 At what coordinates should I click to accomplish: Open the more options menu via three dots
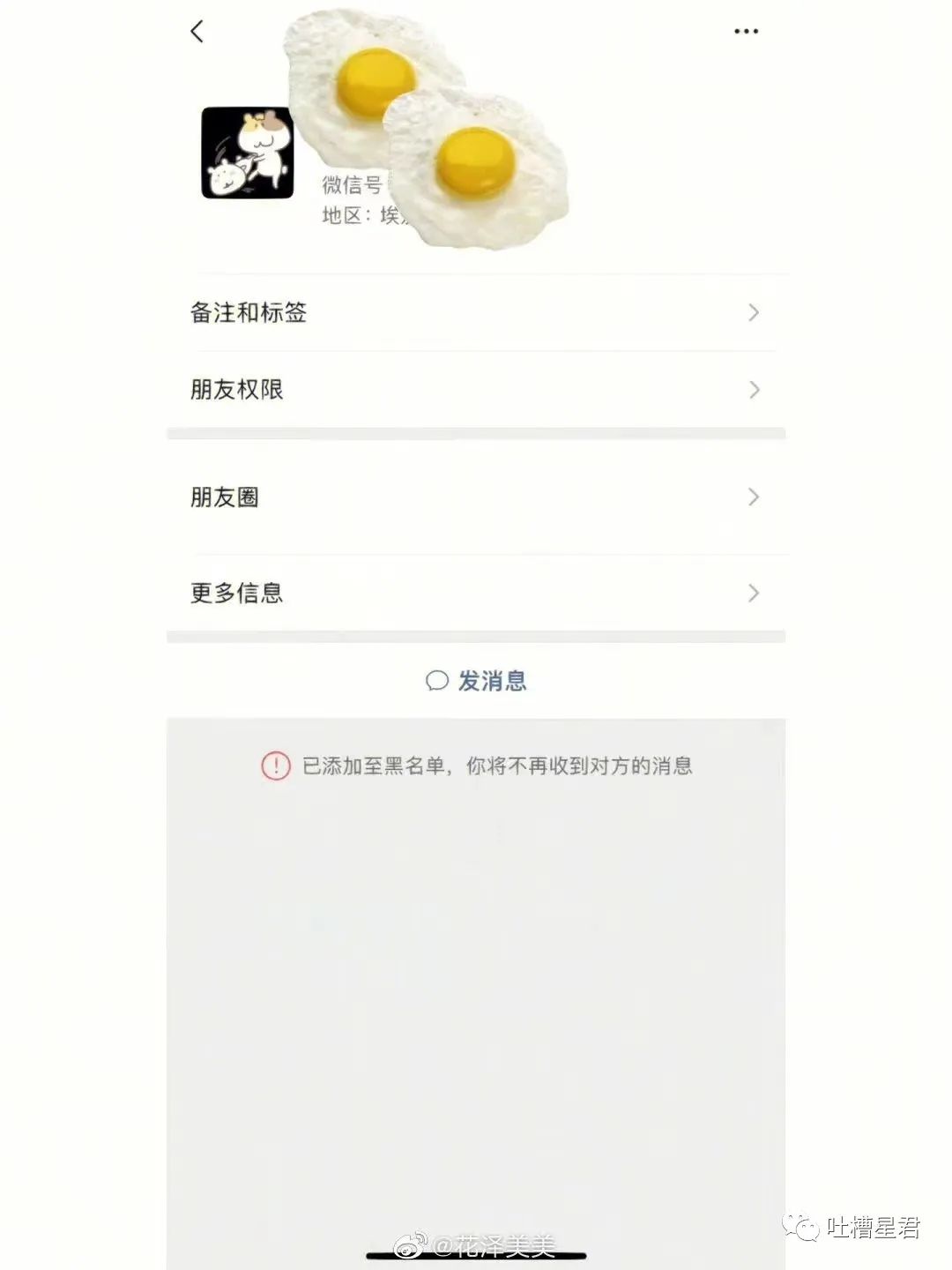(745, 32)
